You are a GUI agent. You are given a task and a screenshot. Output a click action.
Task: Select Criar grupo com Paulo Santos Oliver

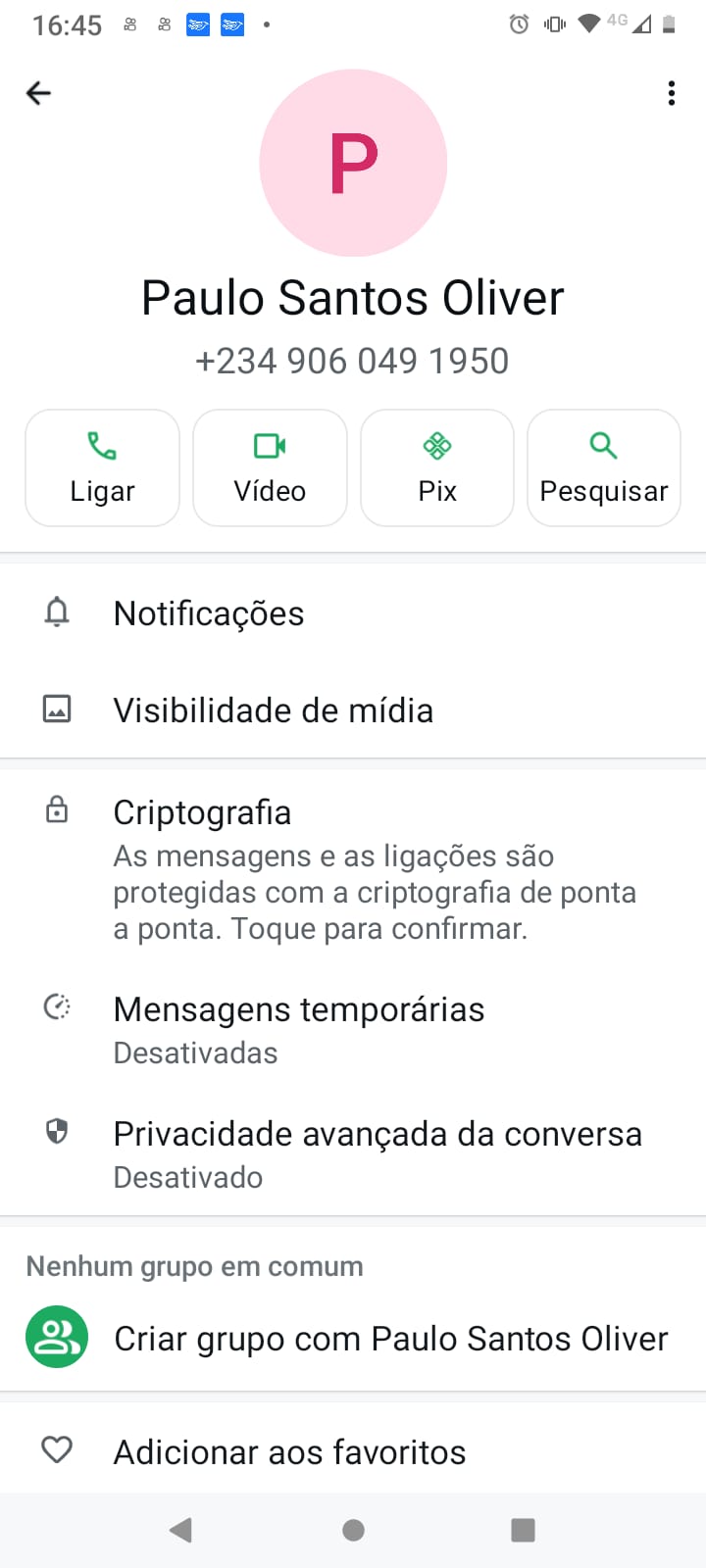tap(390, 1339)
